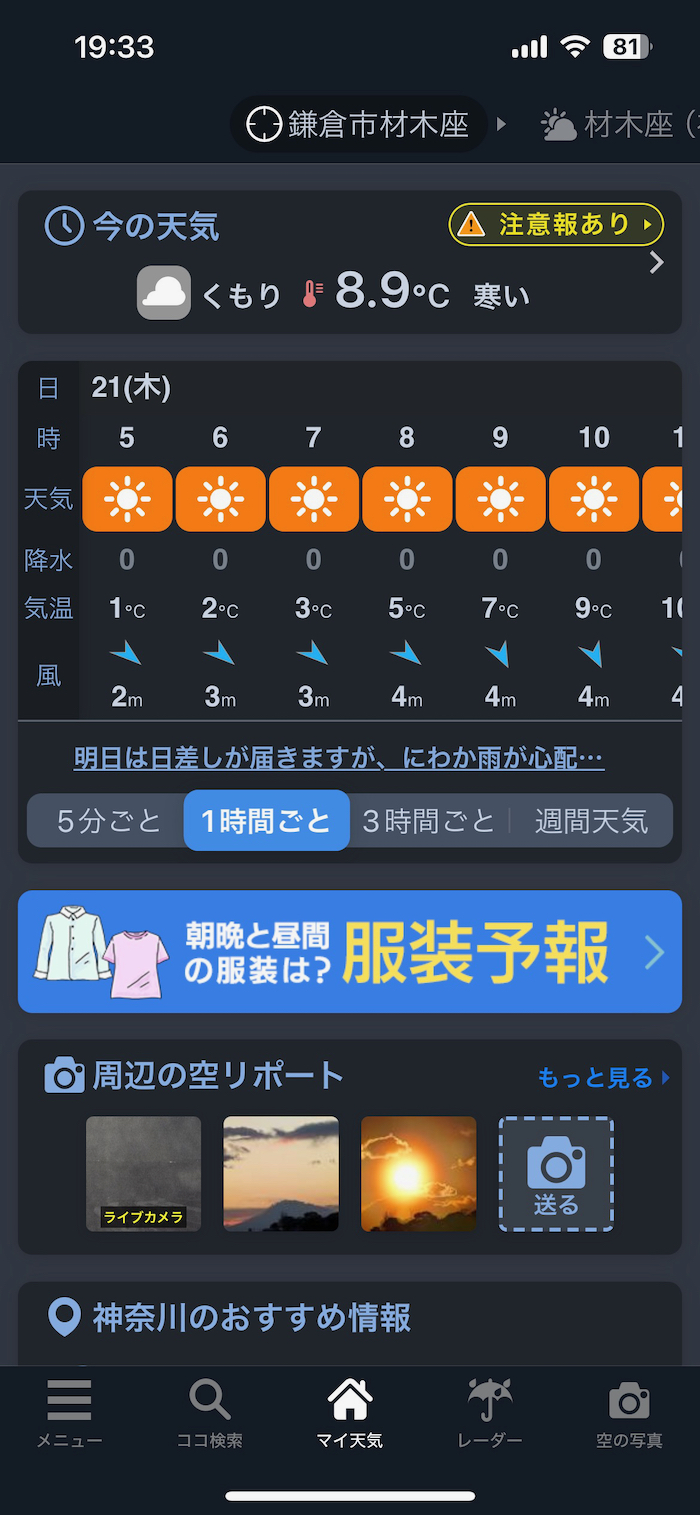This screenshot has height=1515, width=700.
Task: Tap 送る to send a sky photo
Action: pos(556,1174)
